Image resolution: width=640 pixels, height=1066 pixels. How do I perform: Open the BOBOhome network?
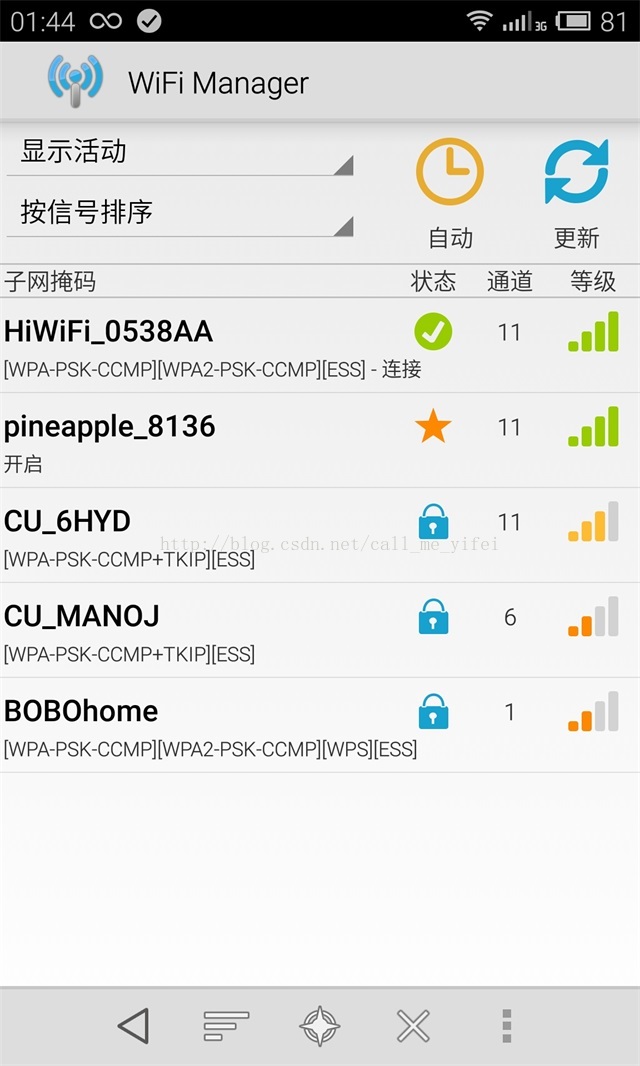[320, 725]
